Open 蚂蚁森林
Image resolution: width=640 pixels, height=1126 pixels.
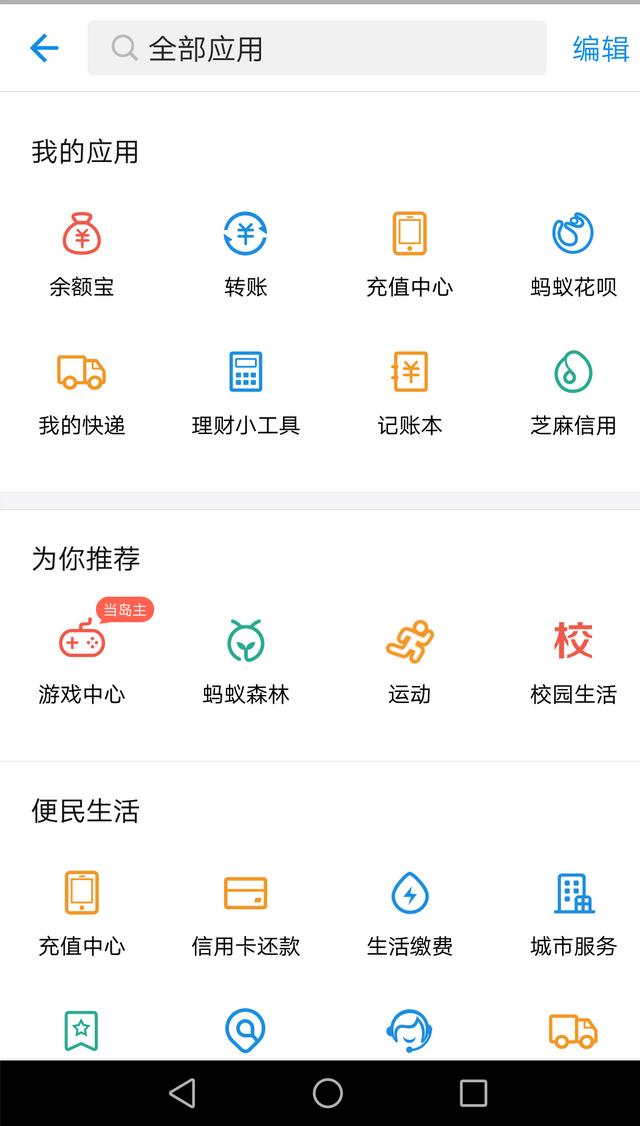(246, 661)
